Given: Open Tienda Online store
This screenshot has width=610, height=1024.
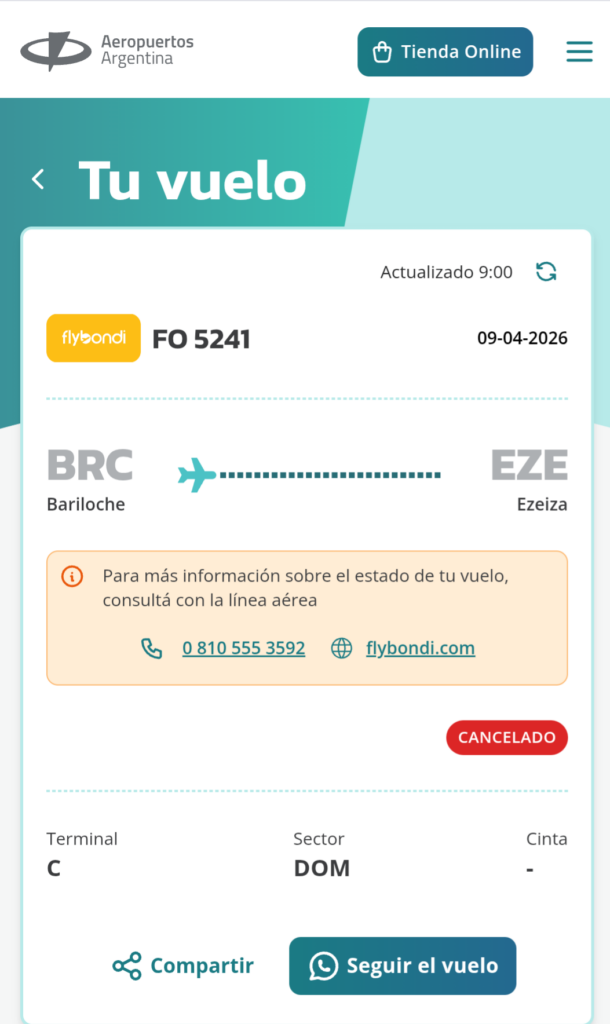Looking at the screenshot, I should point(445,52).
